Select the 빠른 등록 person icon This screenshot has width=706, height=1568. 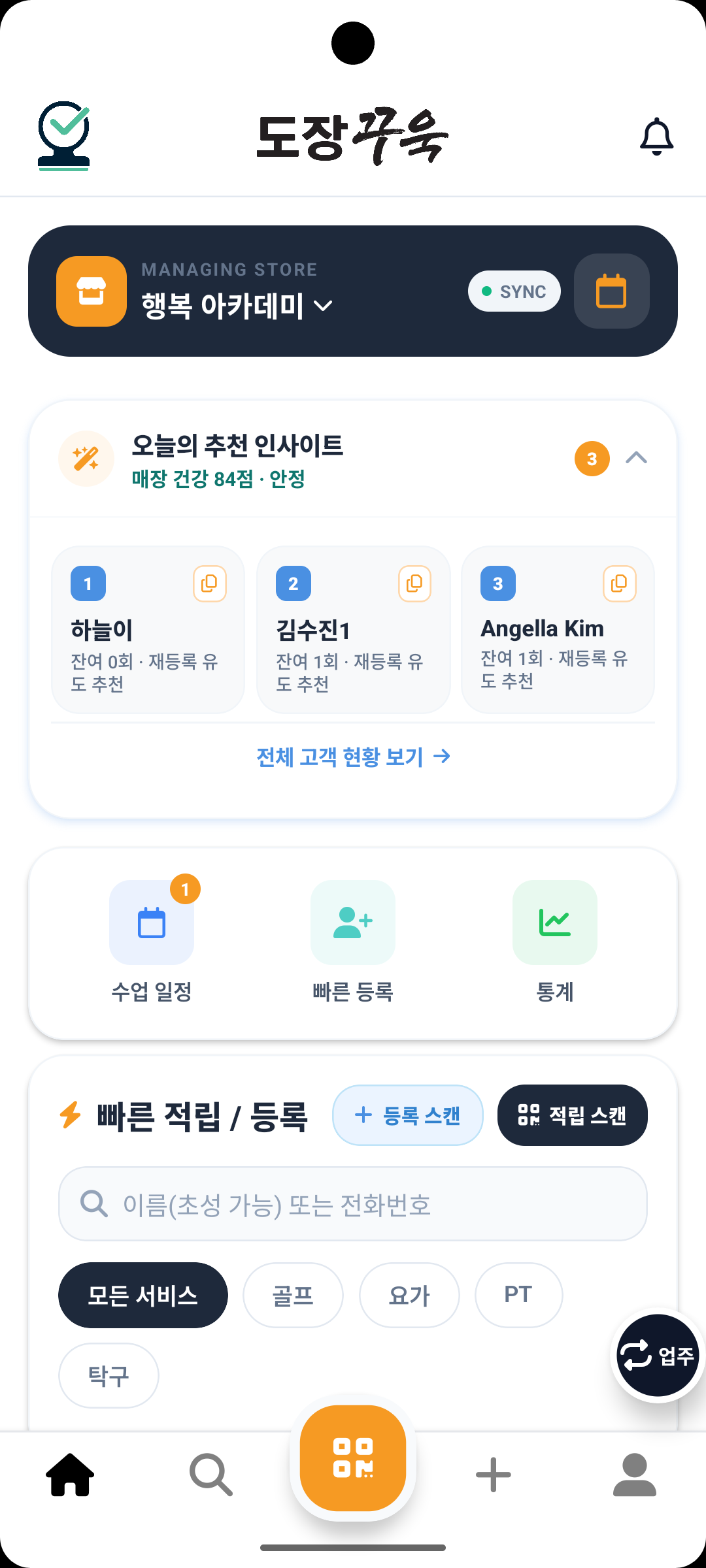352,923
